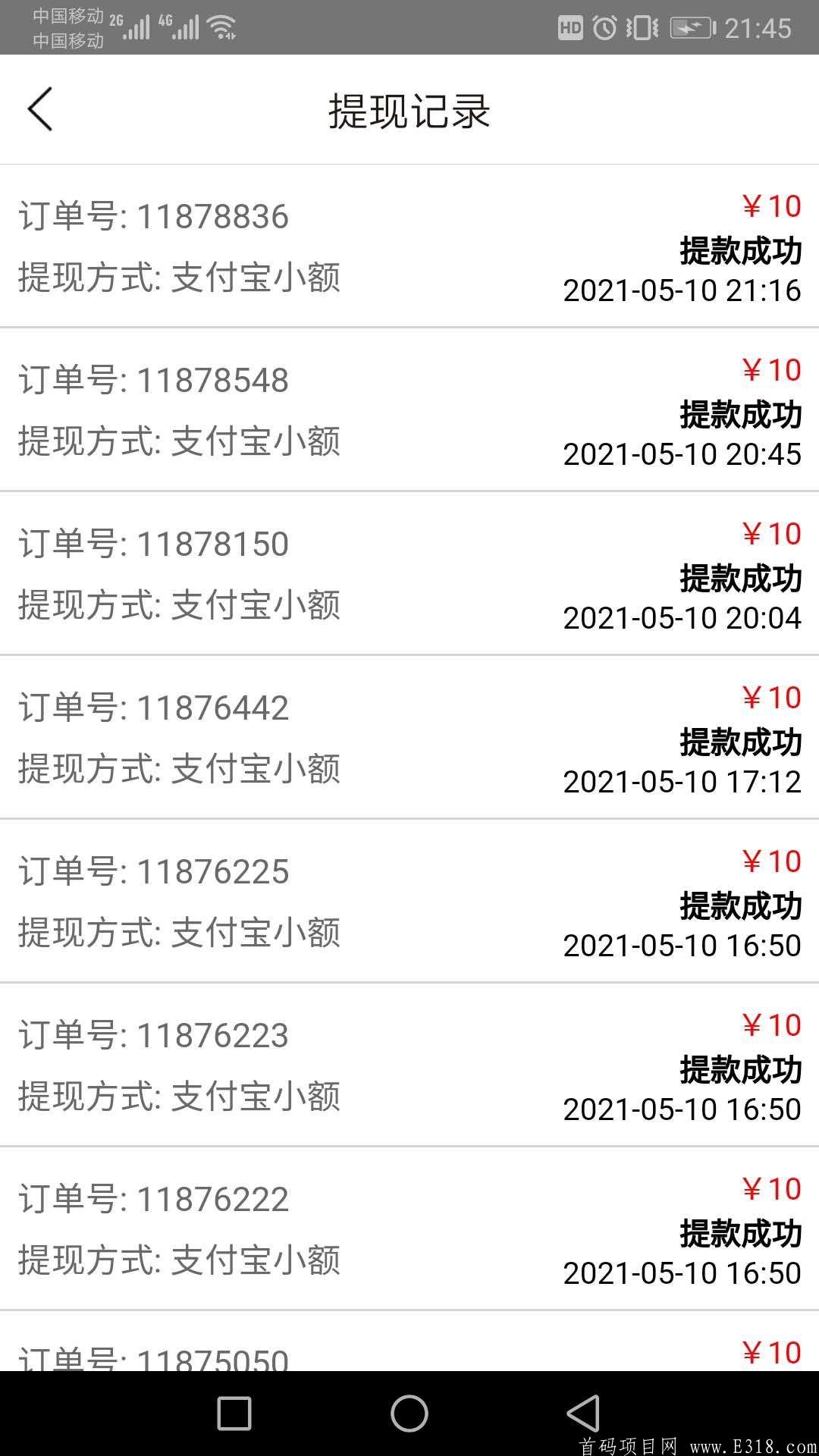
Task: Open withdrawal record 订单号 11876442
Action: (x=409, y=738)
